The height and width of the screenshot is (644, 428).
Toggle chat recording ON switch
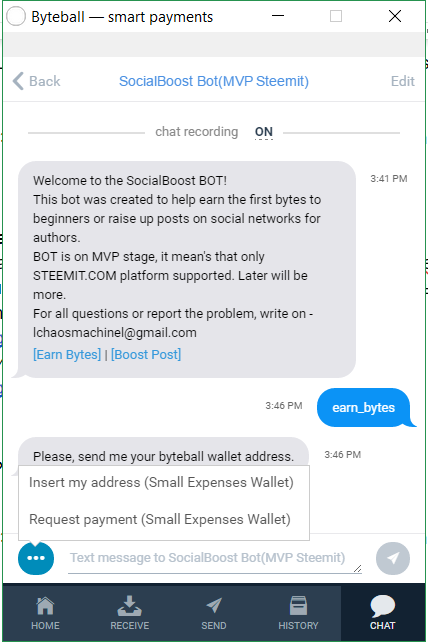(x=264, y=132)
